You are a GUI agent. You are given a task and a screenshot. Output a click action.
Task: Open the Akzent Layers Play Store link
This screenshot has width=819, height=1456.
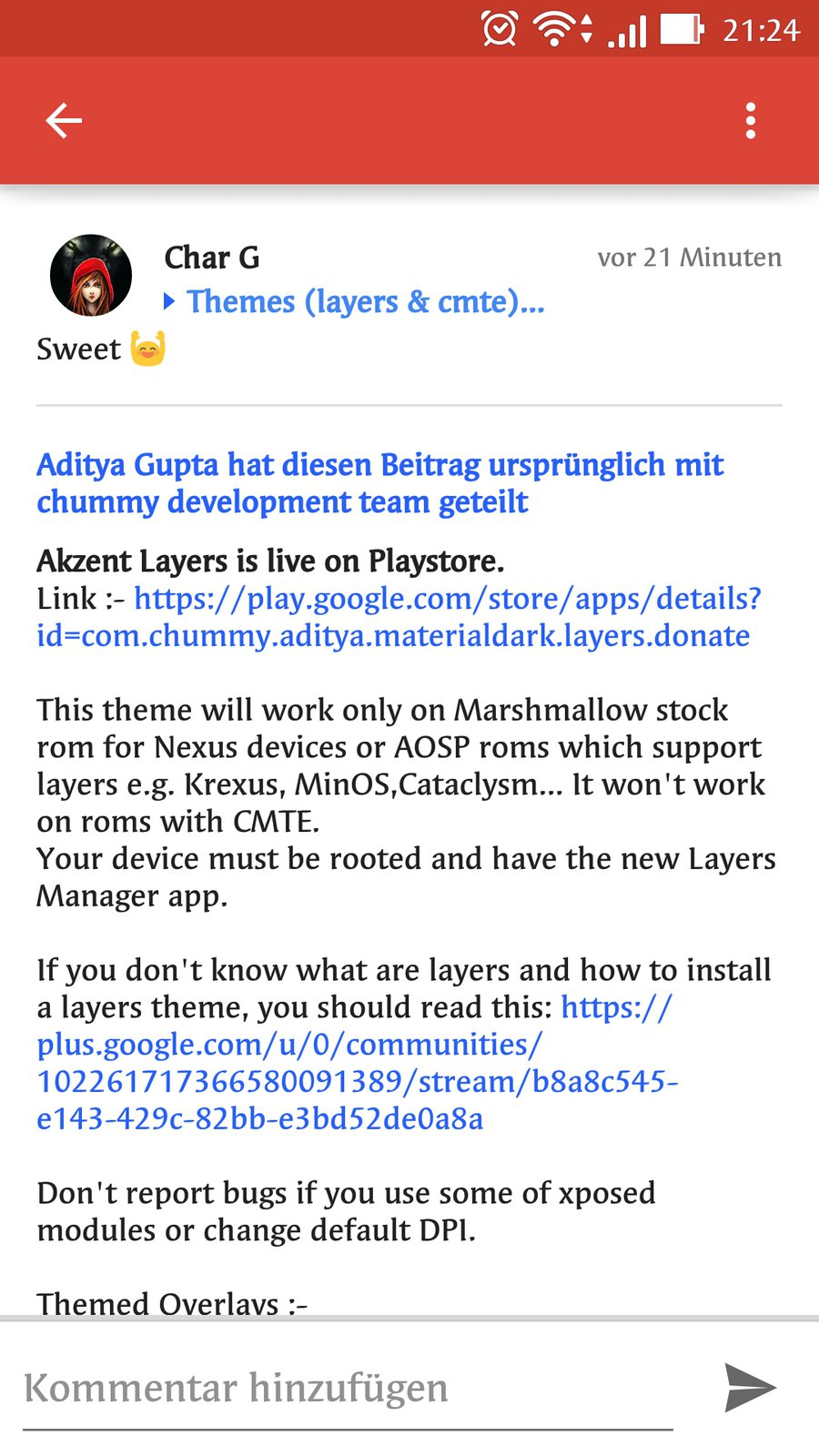(x=446, y=618)
